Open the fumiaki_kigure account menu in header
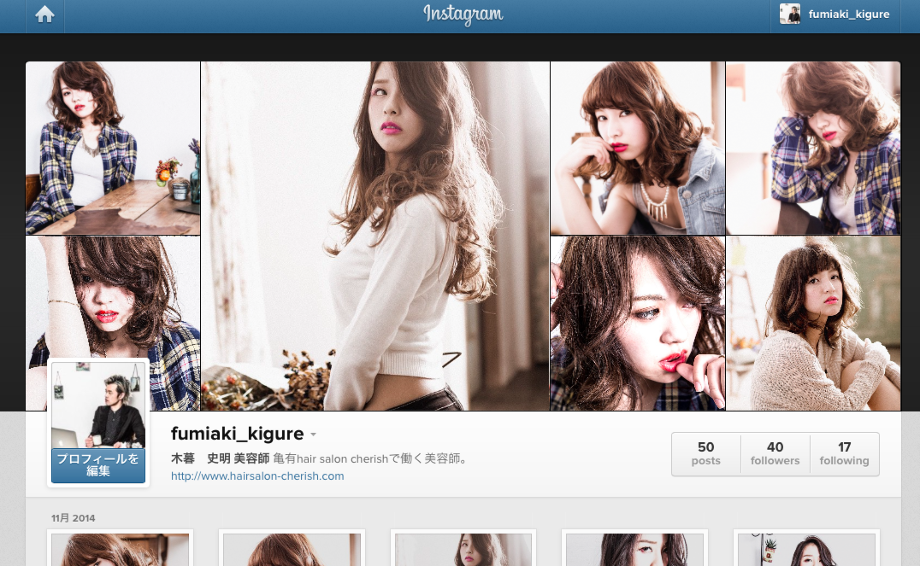920x566 pixels. tap(836, 15)
